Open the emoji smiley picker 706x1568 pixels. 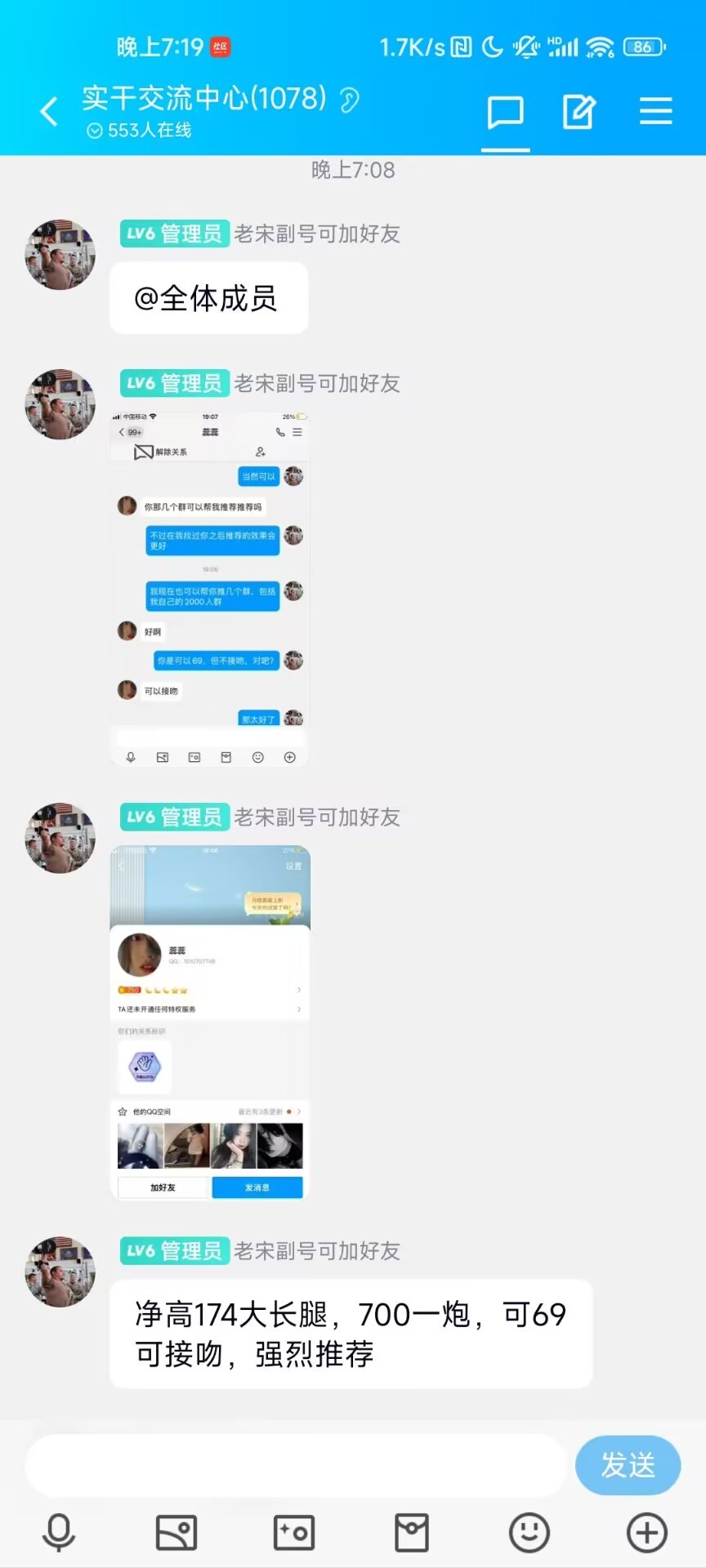pos(529,1533)
